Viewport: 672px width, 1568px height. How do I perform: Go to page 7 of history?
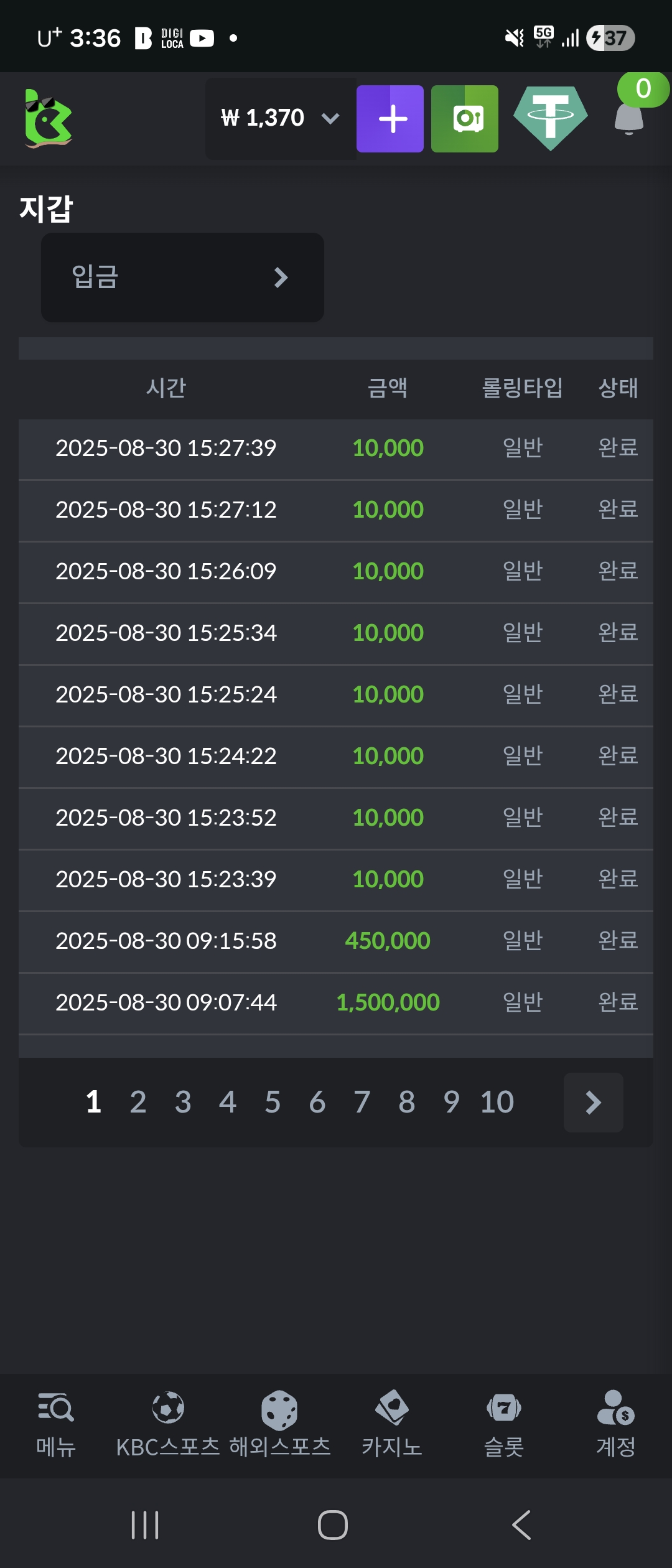click(x=362, y=1103)
